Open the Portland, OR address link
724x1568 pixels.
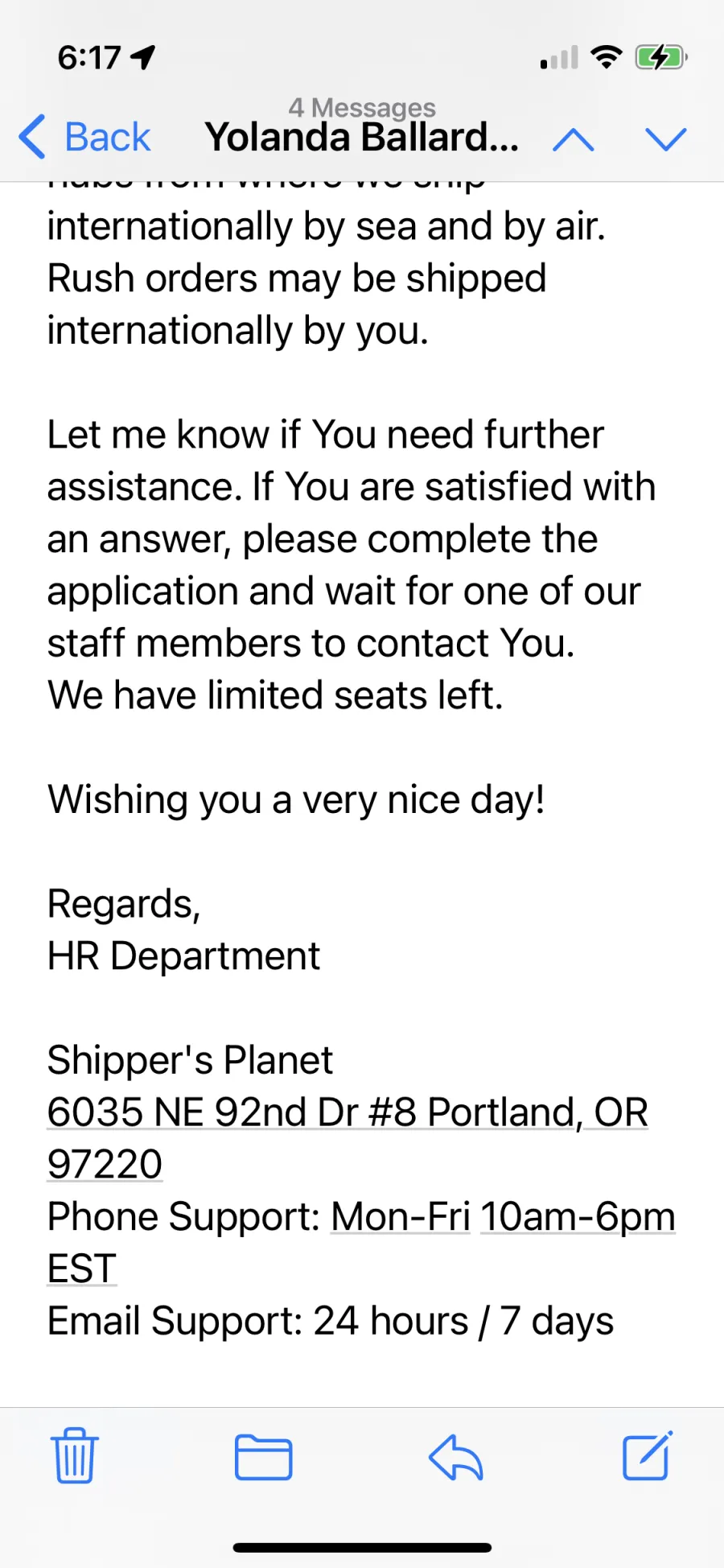(348, 1137)
